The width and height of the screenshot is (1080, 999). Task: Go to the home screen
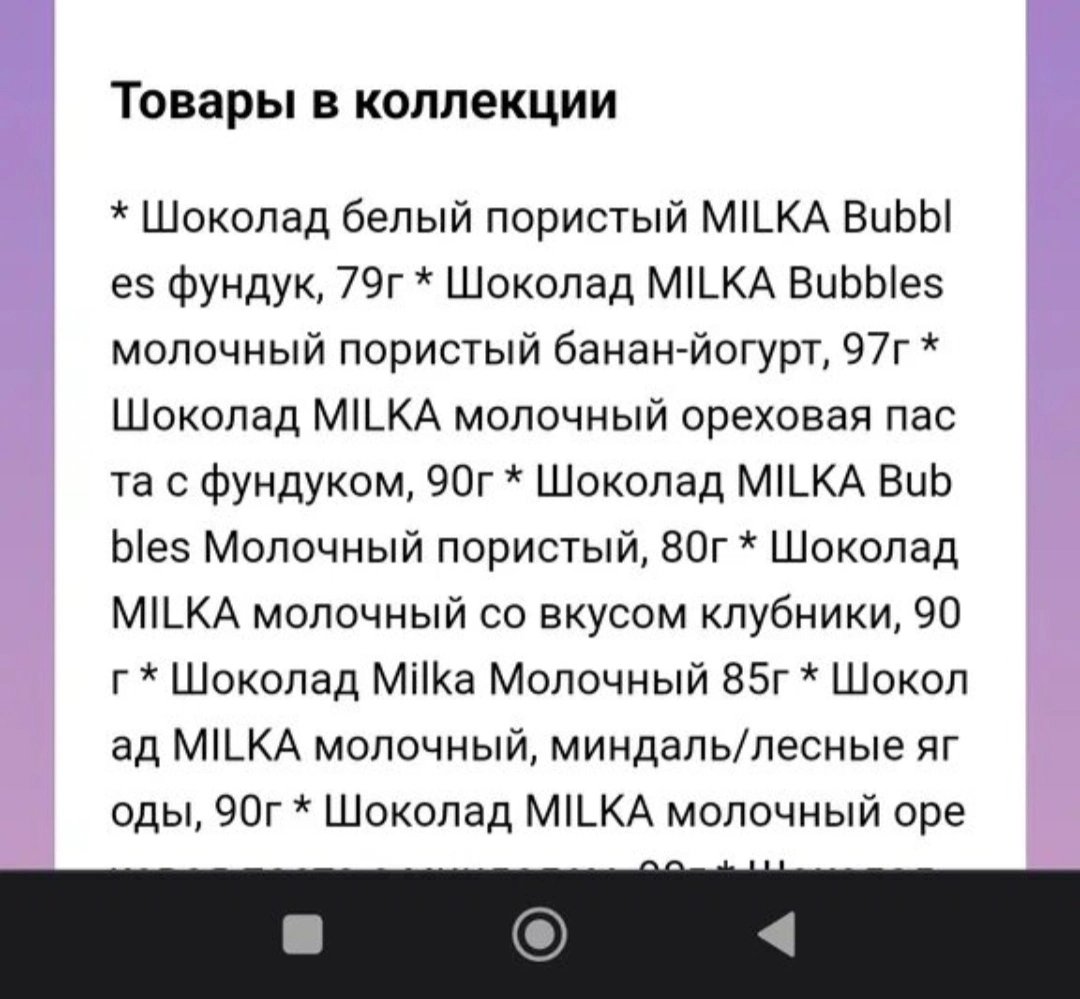coord(540,934)
